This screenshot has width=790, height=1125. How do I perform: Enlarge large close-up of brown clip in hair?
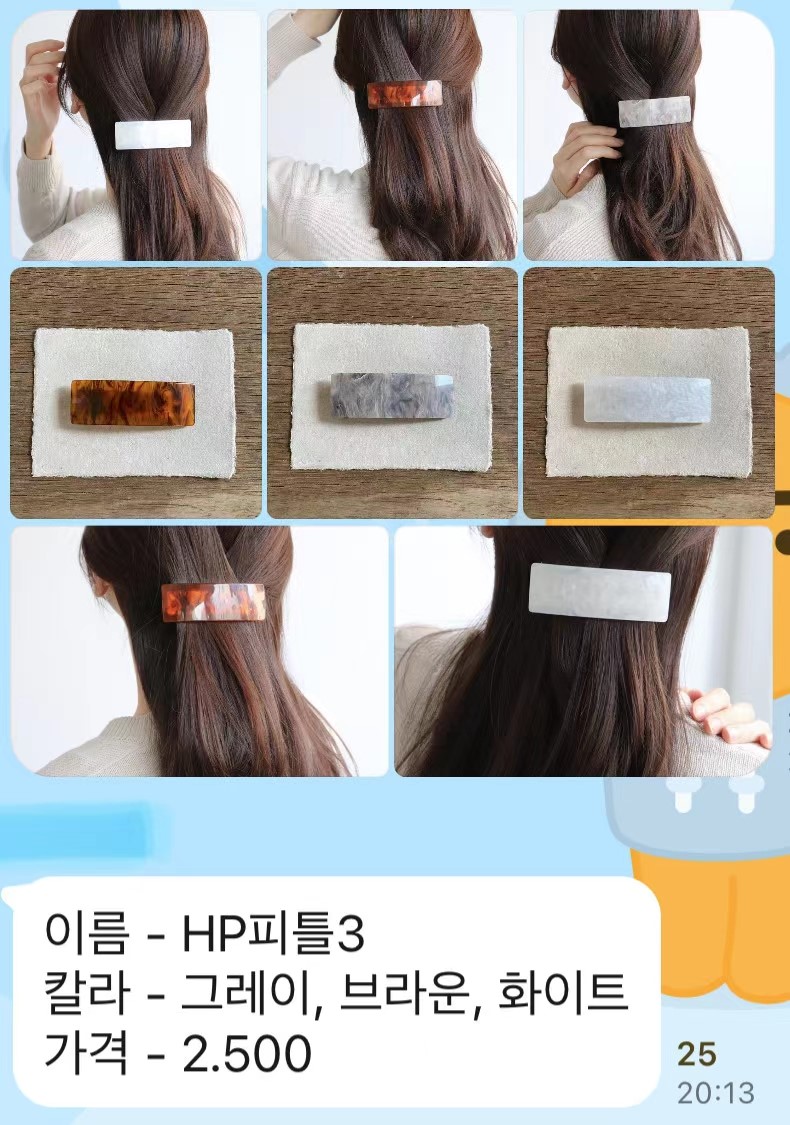point(199,651)
